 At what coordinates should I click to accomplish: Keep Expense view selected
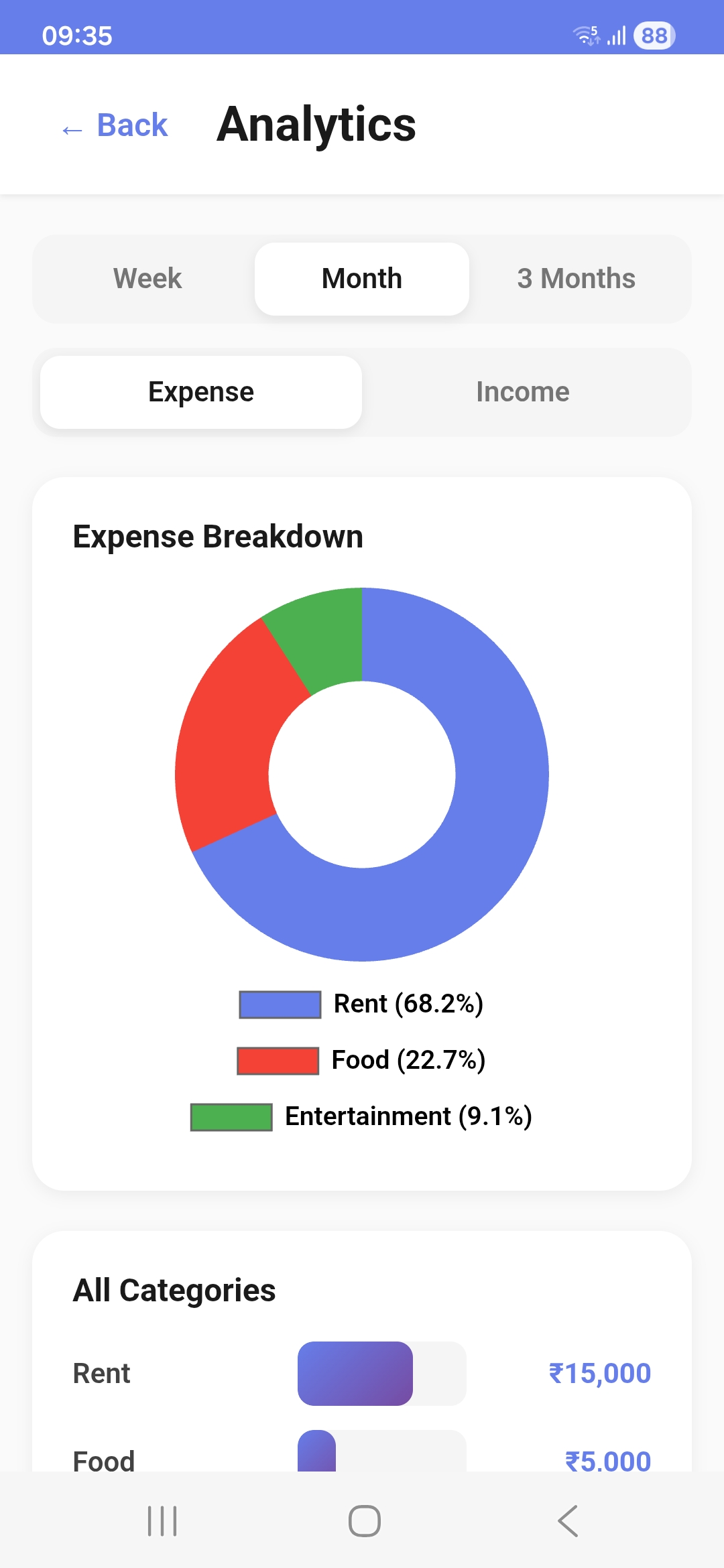[x=200, y=391]
